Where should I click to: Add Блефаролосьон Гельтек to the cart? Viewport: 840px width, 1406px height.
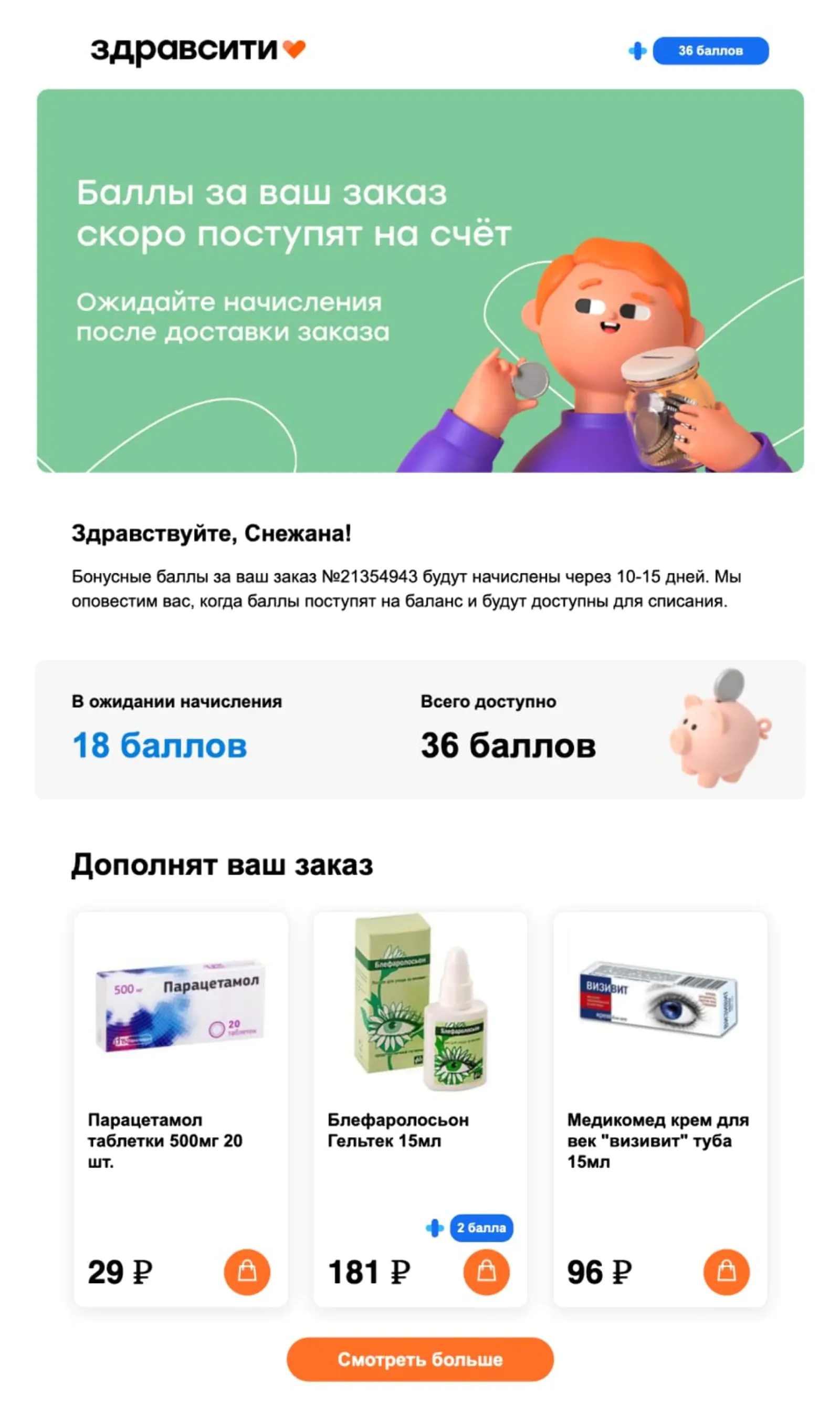[486, 1272]
